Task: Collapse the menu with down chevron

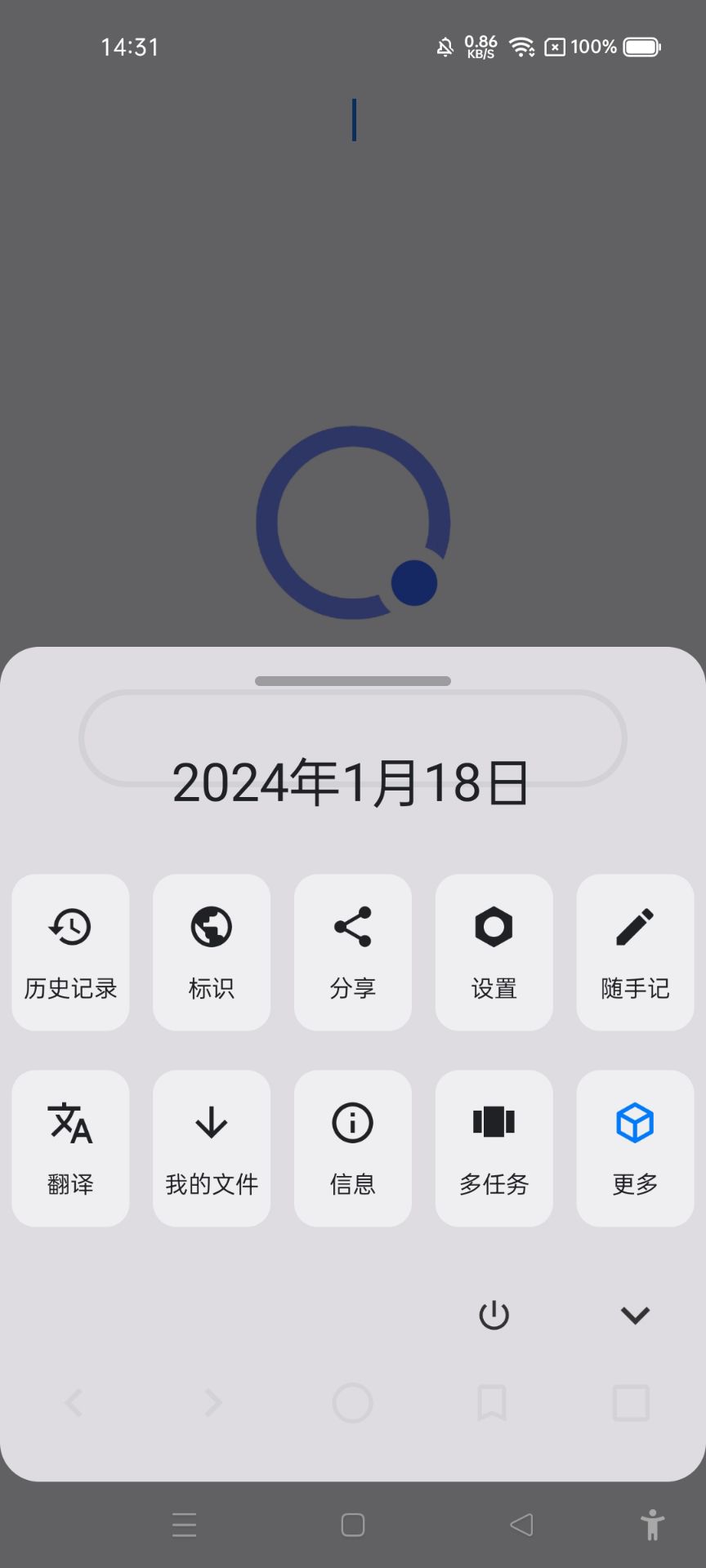Action: pos(635,1315)
